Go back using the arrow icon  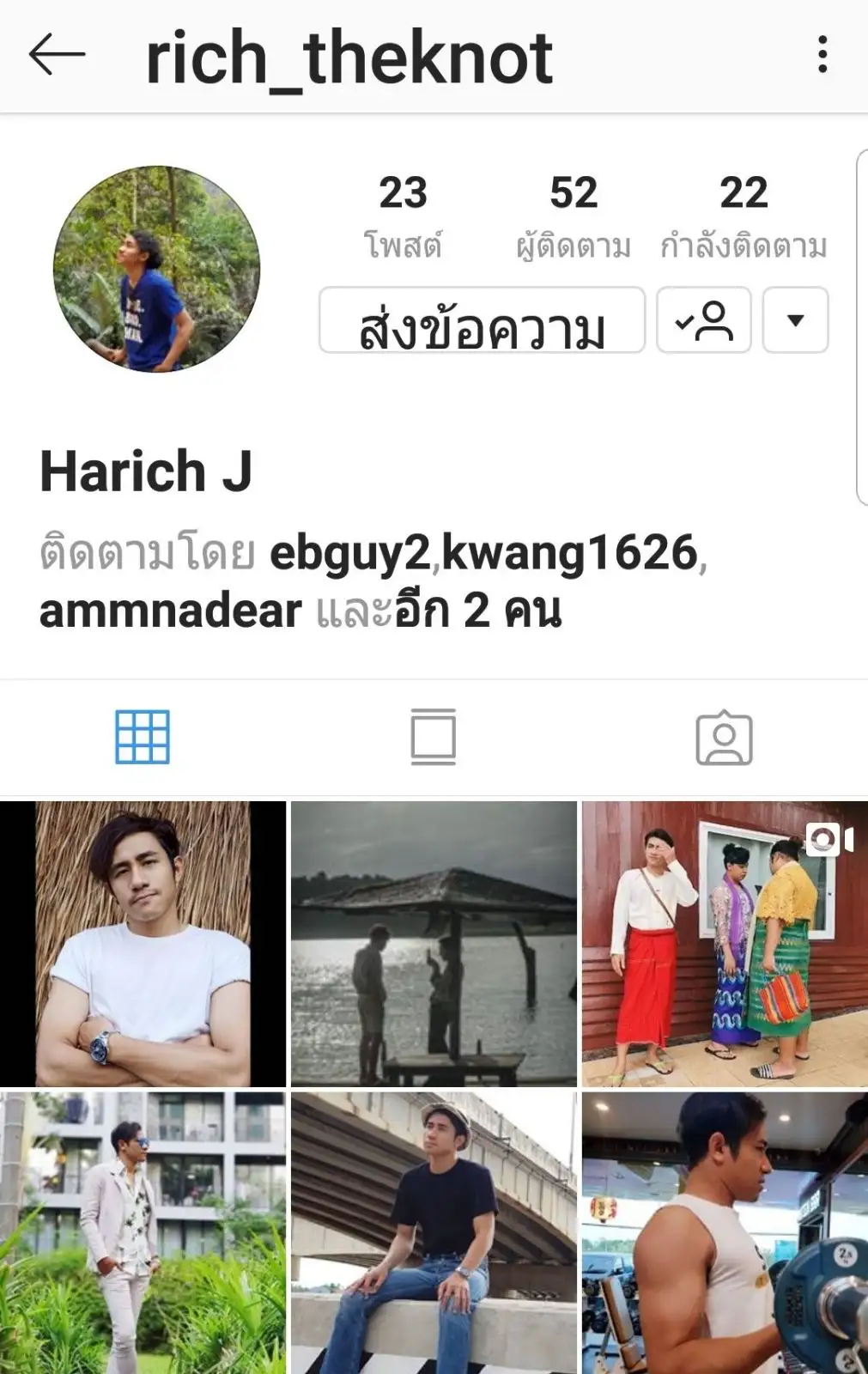[x=57, y=55]
